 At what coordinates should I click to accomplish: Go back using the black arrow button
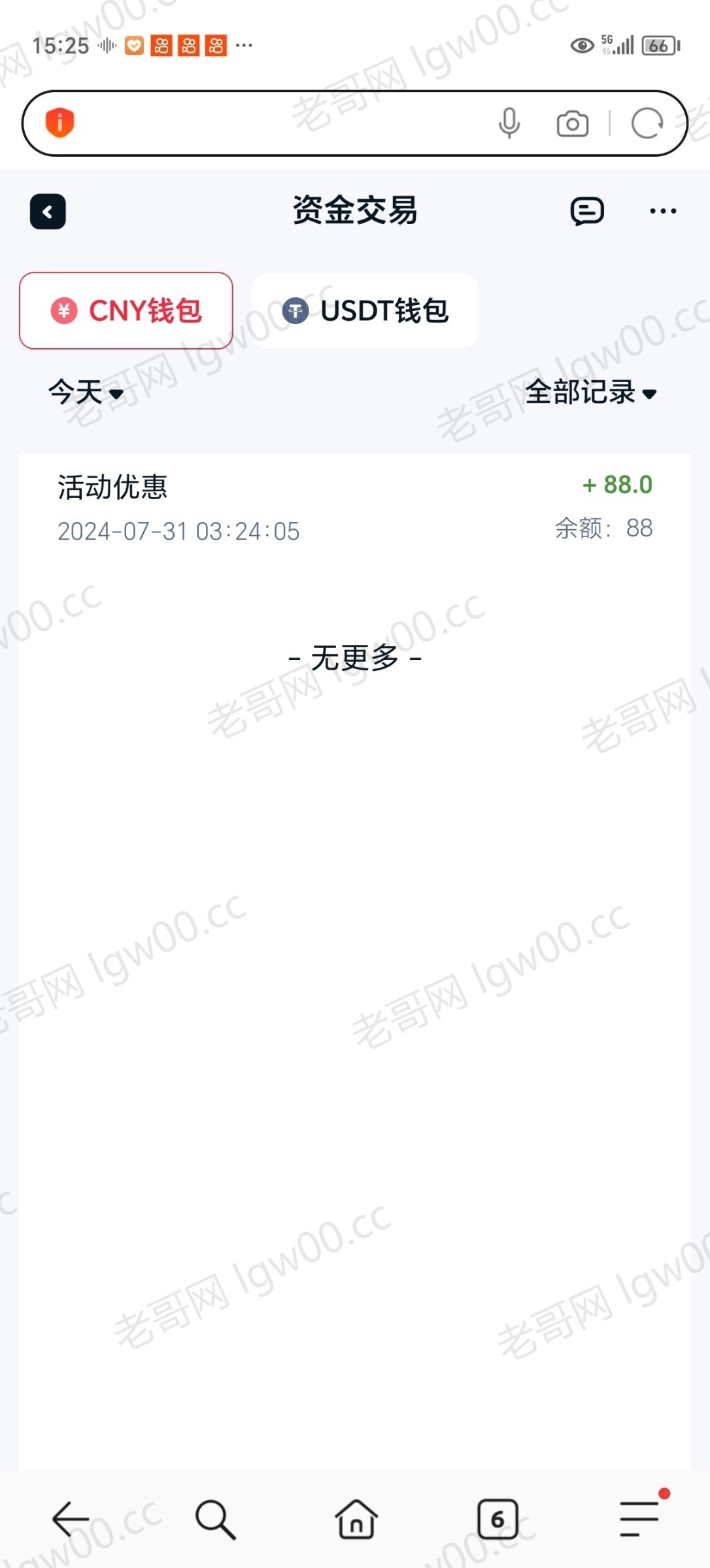pos(48,212)
